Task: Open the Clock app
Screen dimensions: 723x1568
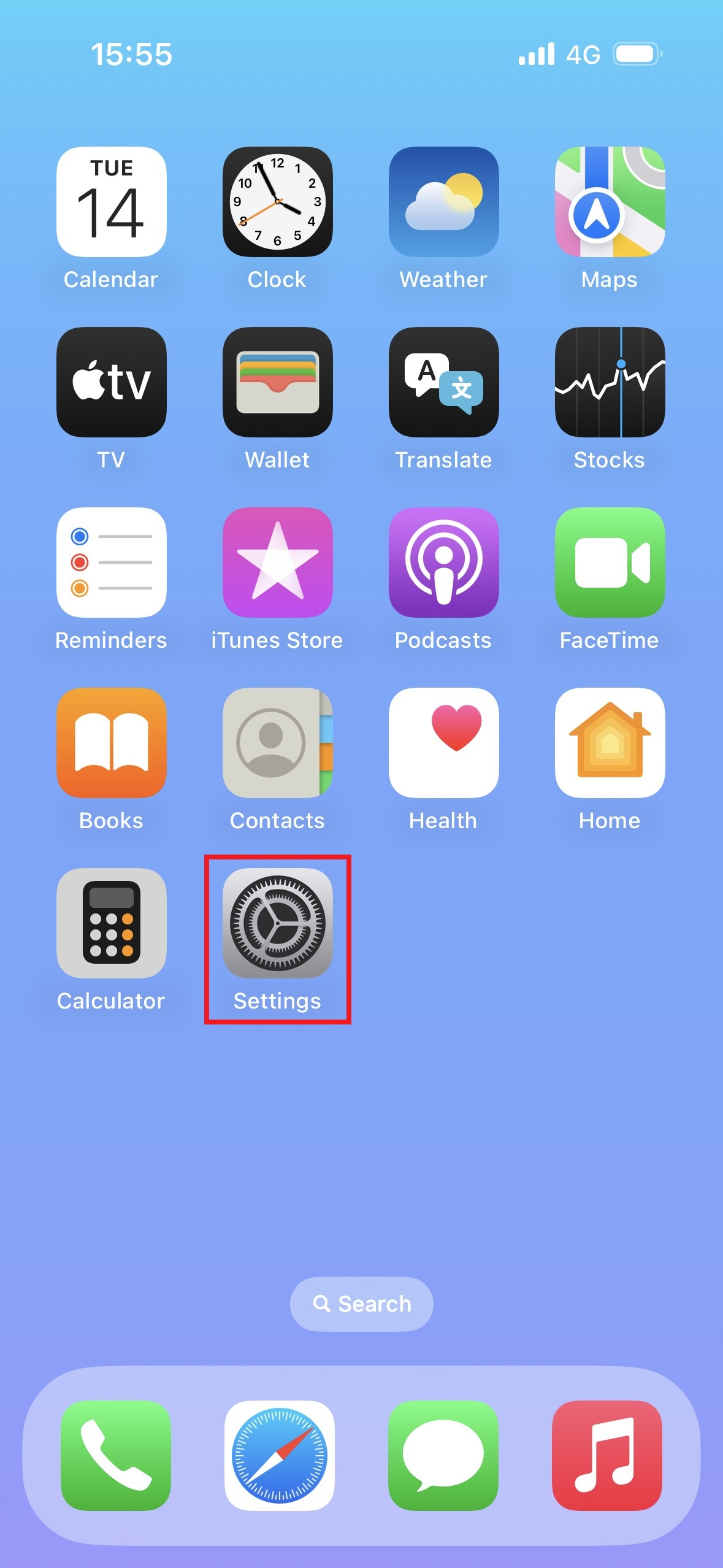Action: pos(277,202)
